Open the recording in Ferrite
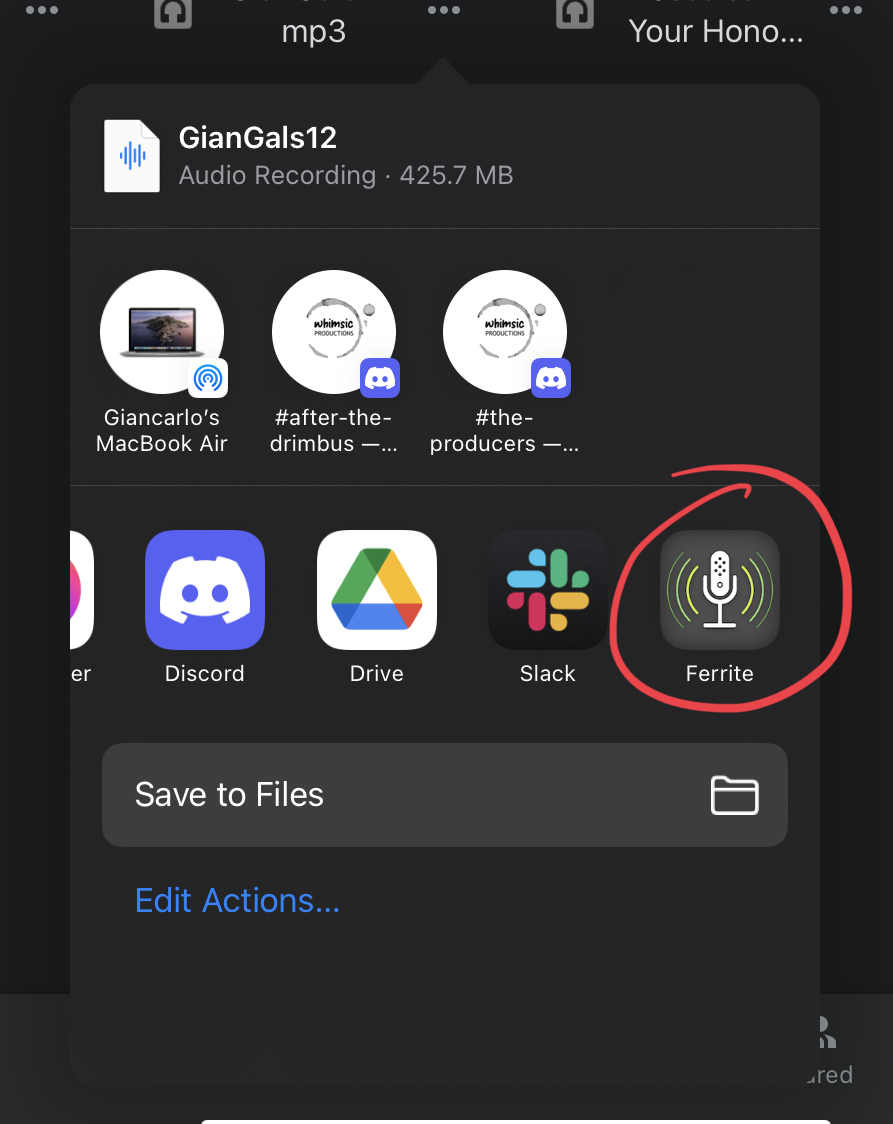The image size is (893, 1124). click(719, 590)
